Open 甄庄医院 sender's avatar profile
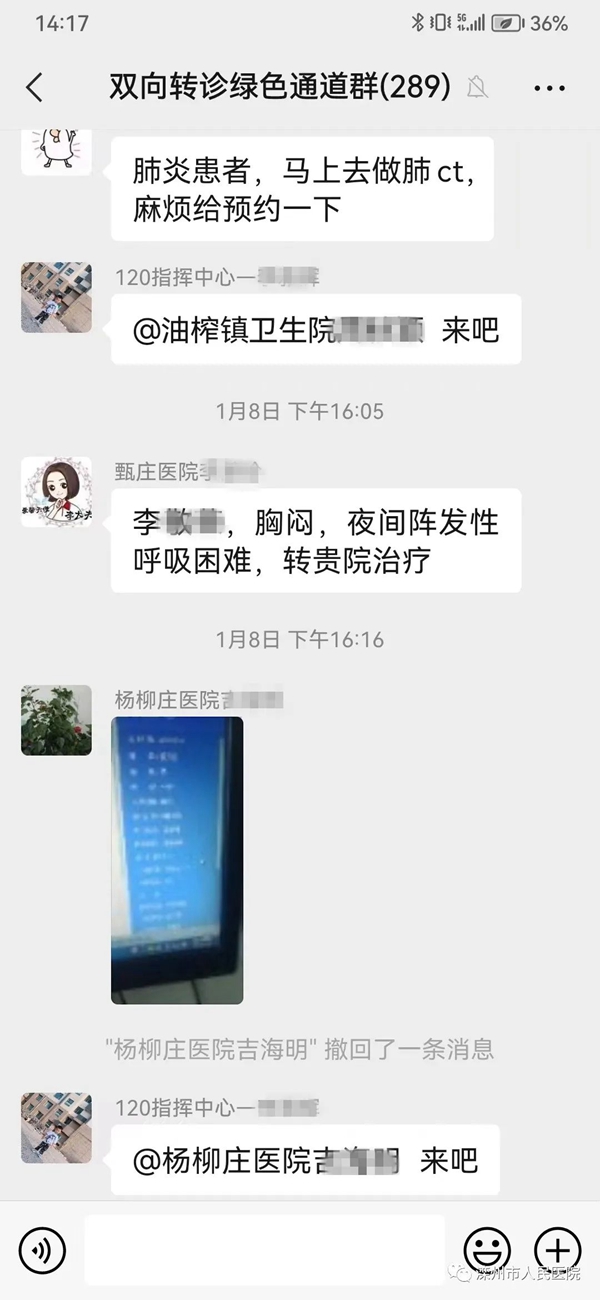The width and height of the screenshot is (600, 1300). [56, 492]
